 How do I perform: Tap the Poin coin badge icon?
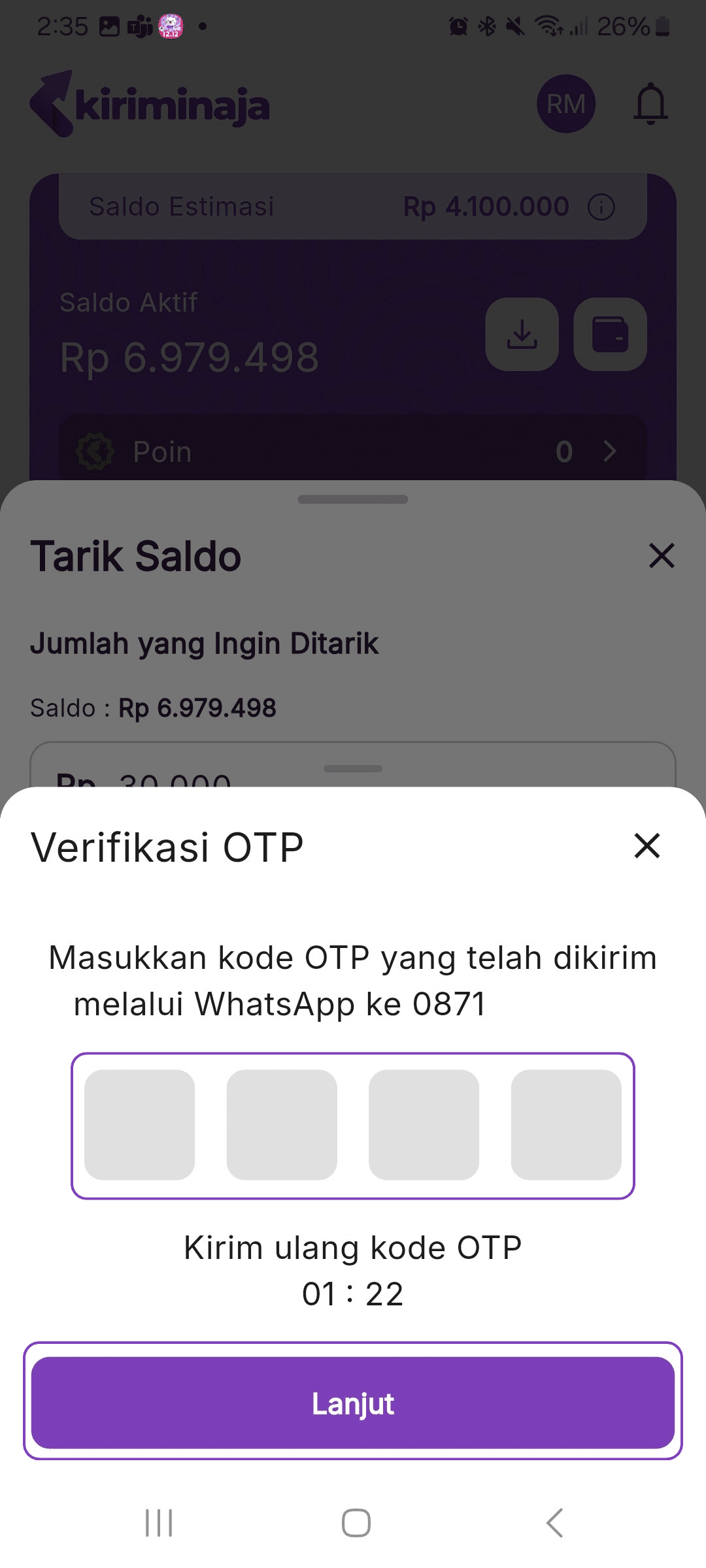[x=95, y=450]
